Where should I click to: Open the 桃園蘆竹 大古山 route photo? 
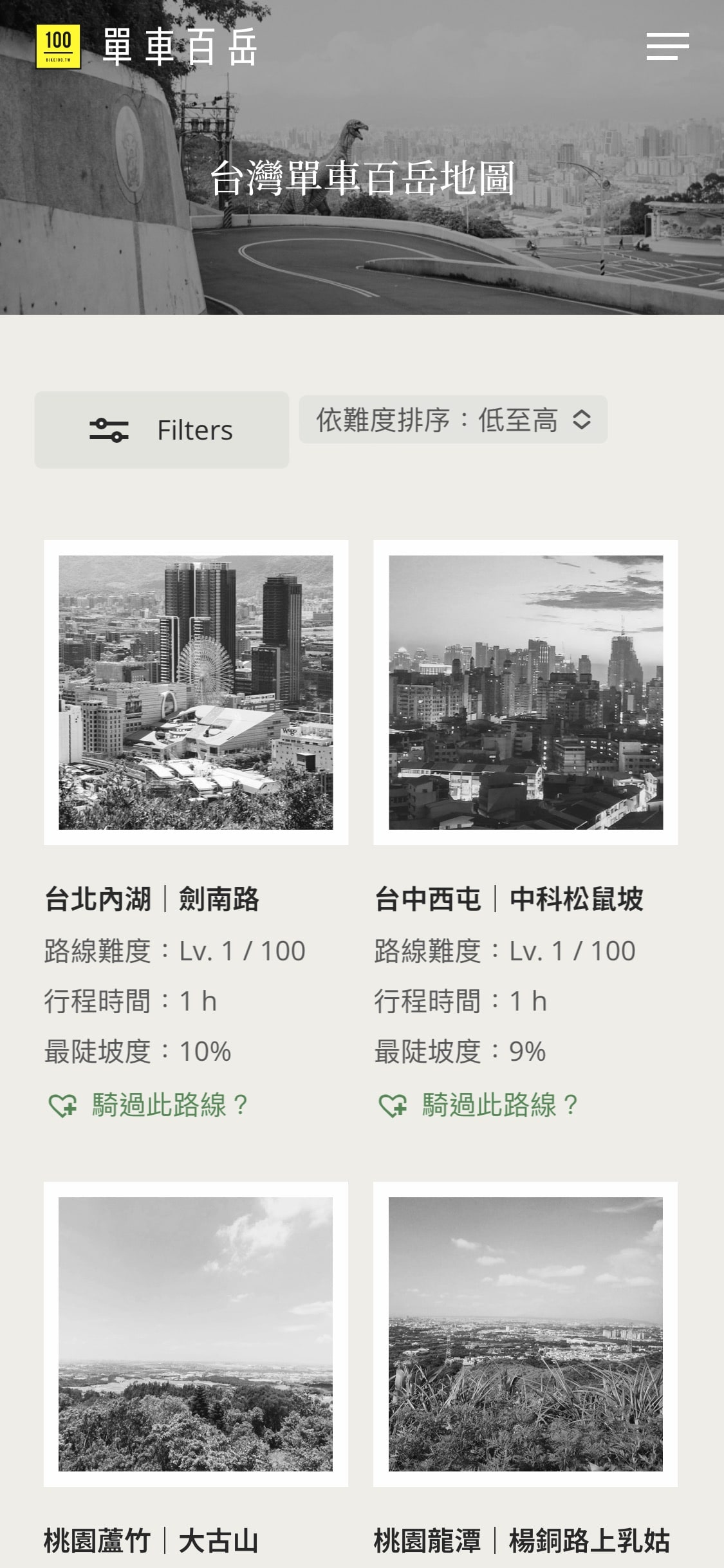(196, 1334)
